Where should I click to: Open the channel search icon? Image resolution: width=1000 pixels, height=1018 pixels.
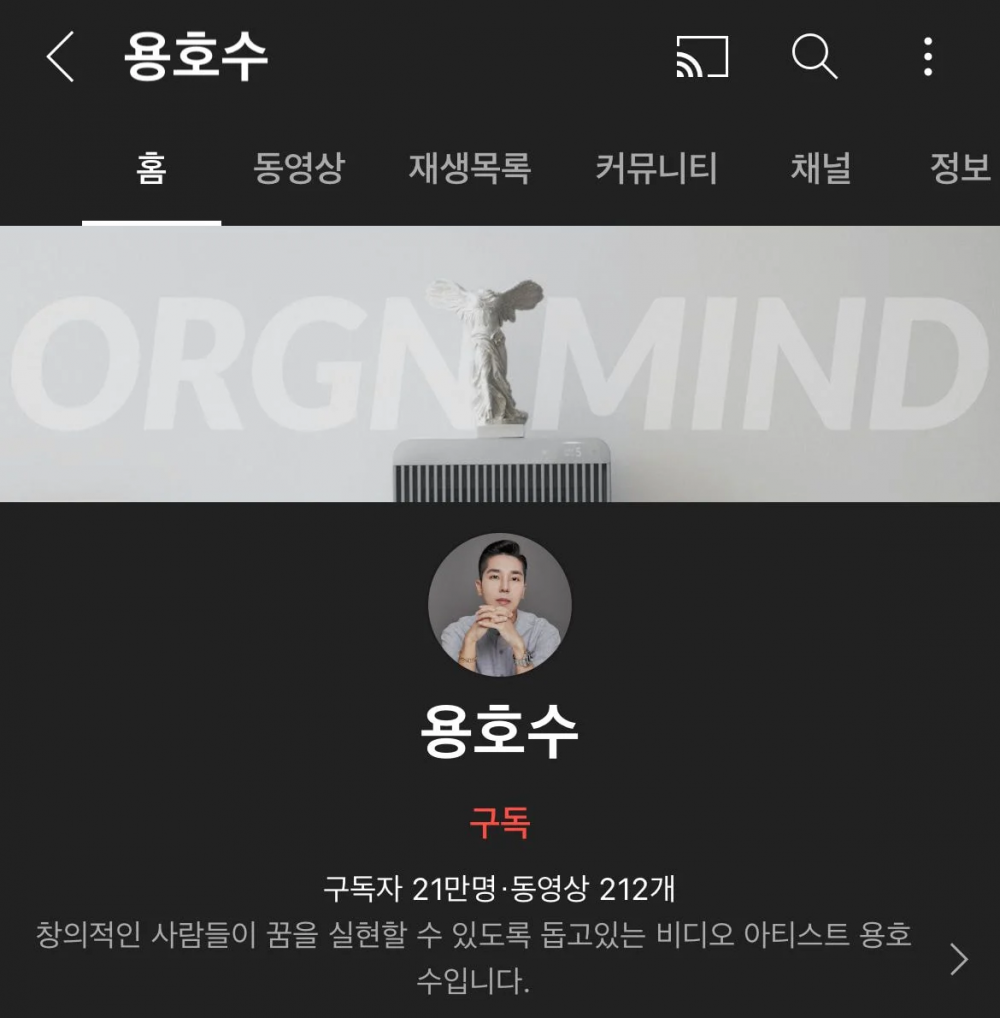click(814, 57)
